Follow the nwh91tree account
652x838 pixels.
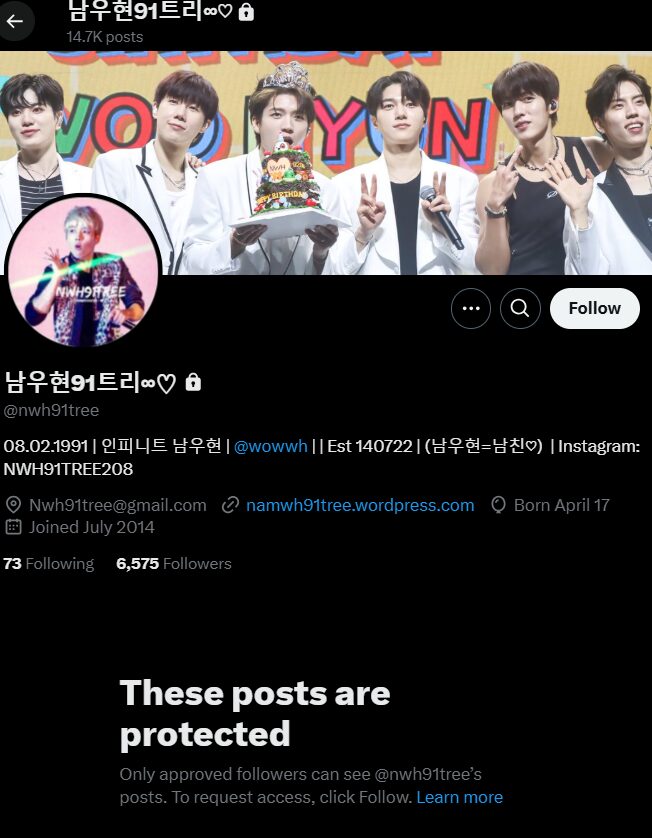[x=594, y=309]
